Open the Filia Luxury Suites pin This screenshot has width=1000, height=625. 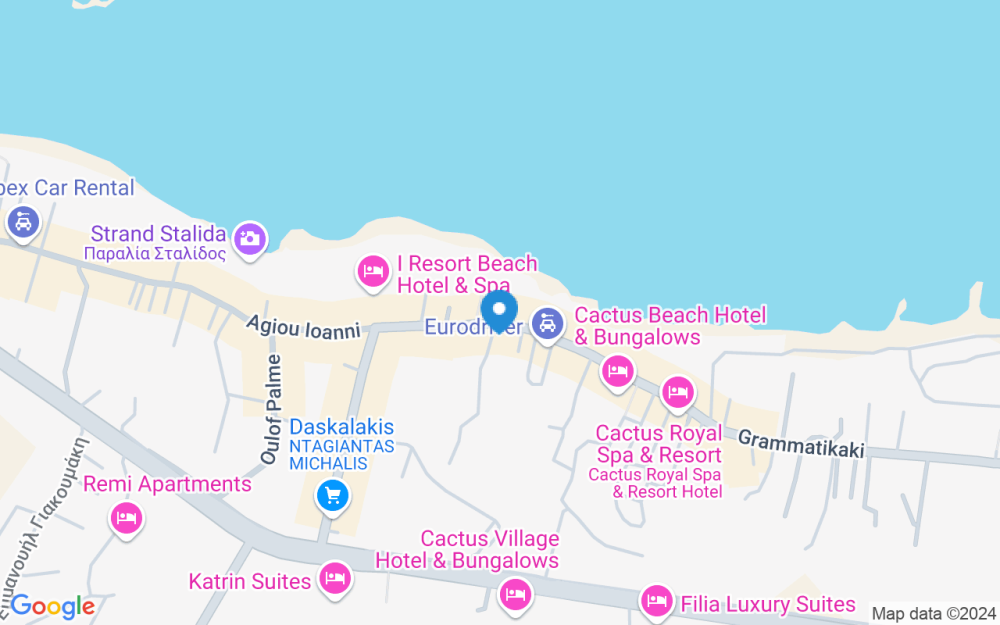click(x=656, y=602)
